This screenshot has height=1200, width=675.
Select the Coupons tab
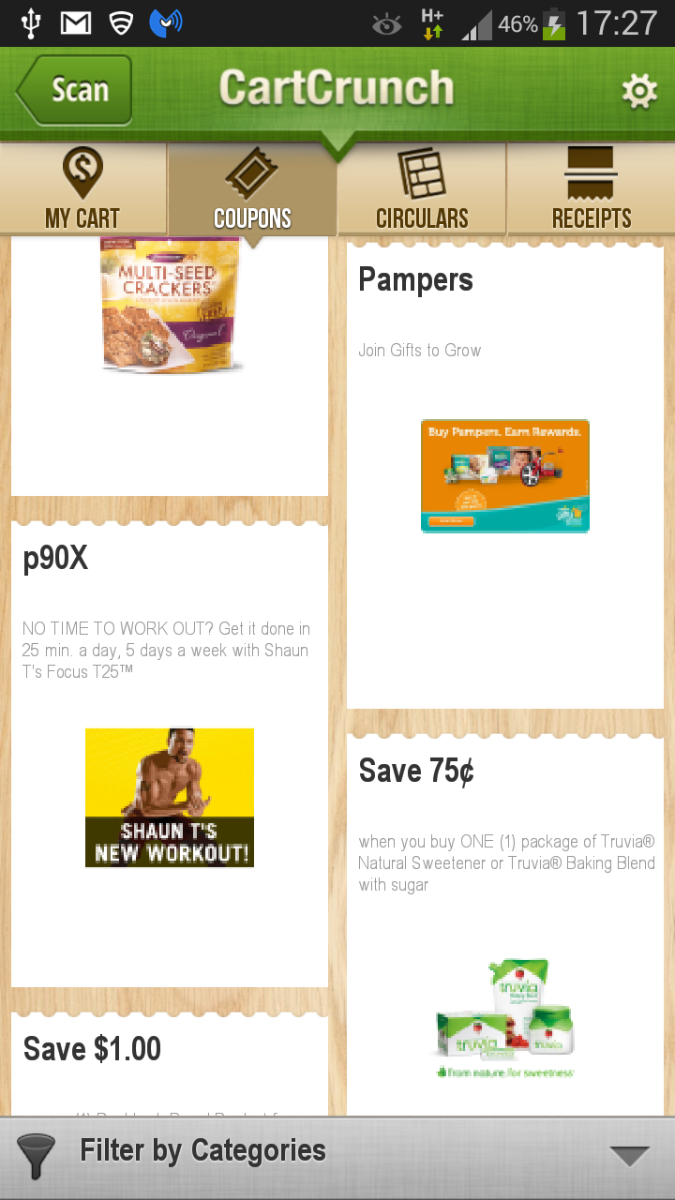(252, 190)
